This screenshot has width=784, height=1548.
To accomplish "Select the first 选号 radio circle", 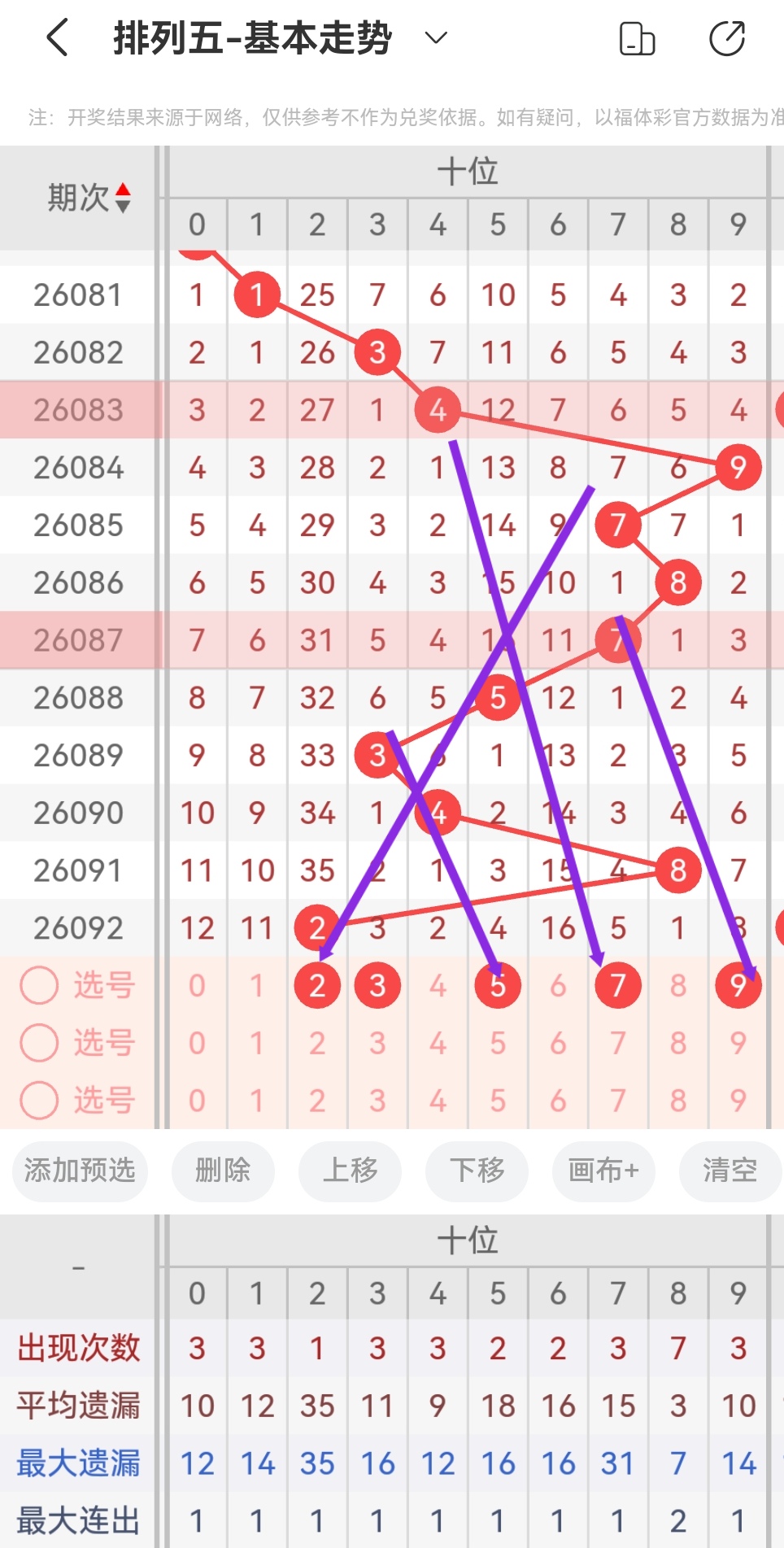I will tap(39, 985).
